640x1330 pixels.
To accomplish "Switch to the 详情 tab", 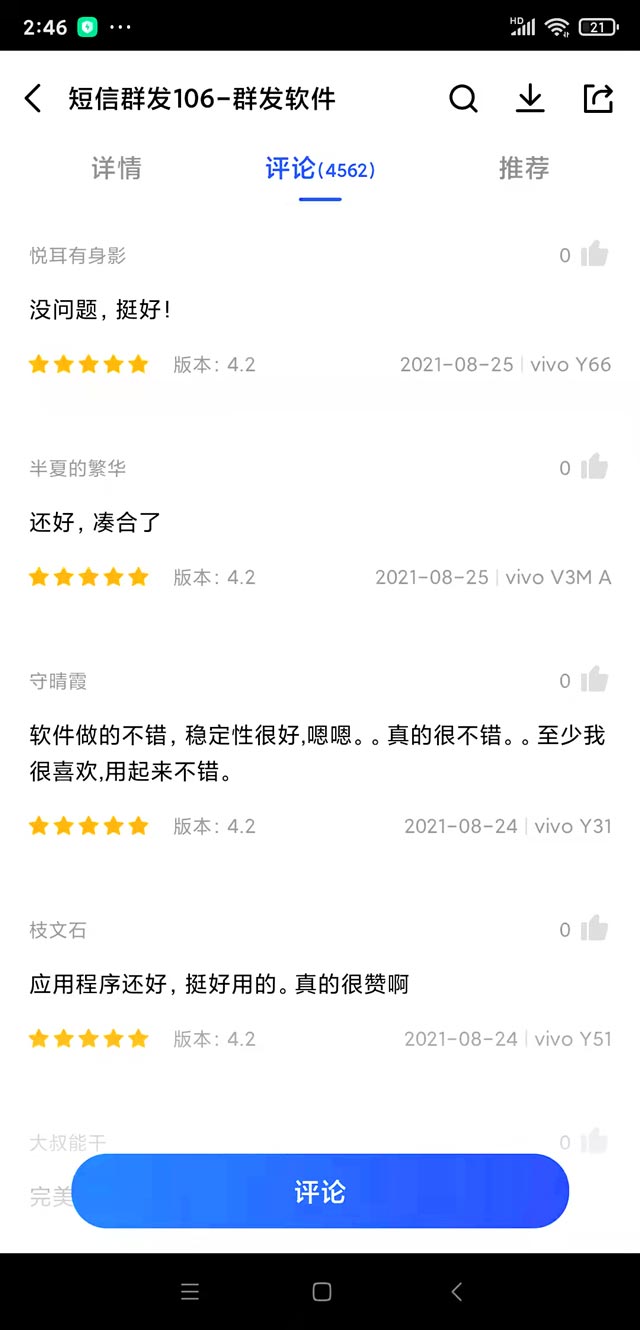I will tap(116, 168).
